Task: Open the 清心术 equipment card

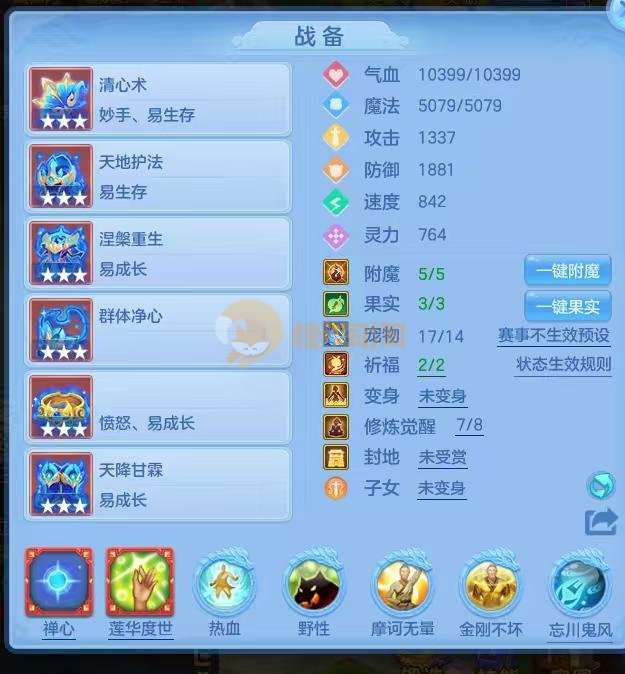Action: coord(160,99)
